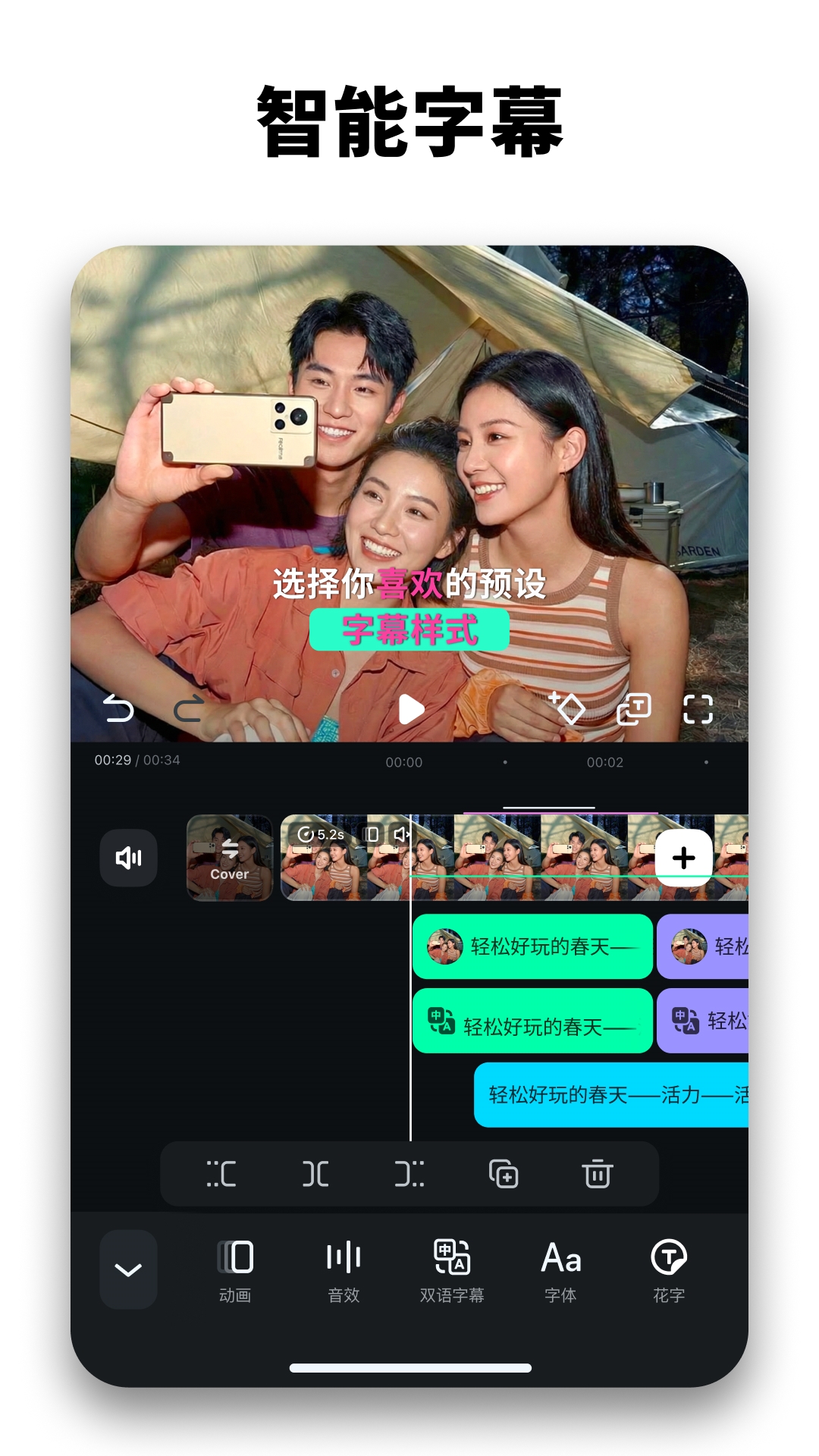Duplicate the selected clip
The image size is (819, 1456).
tap(505, 1174)
